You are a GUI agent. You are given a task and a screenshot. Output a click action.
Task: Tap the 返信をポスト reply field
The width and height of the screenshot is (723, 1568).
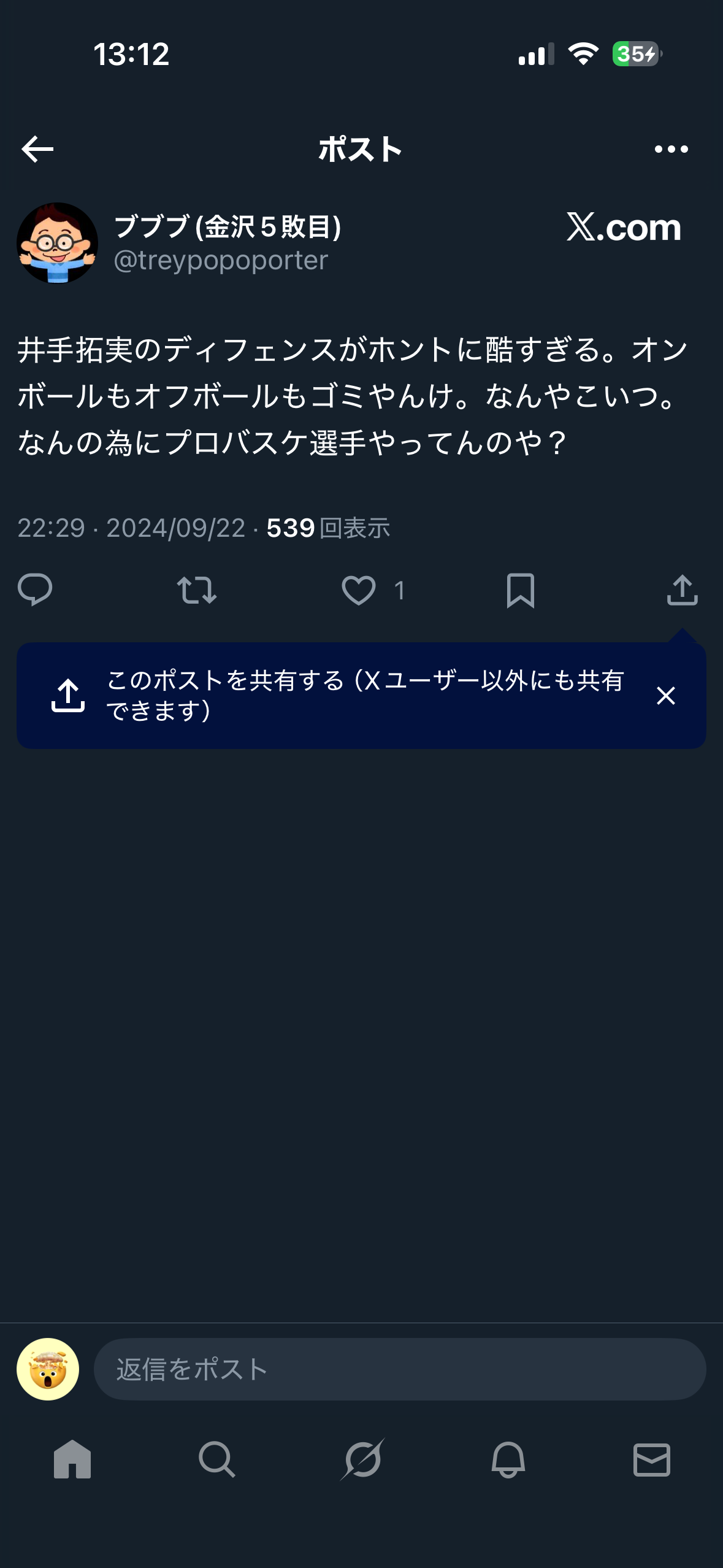coord(399,1369)
